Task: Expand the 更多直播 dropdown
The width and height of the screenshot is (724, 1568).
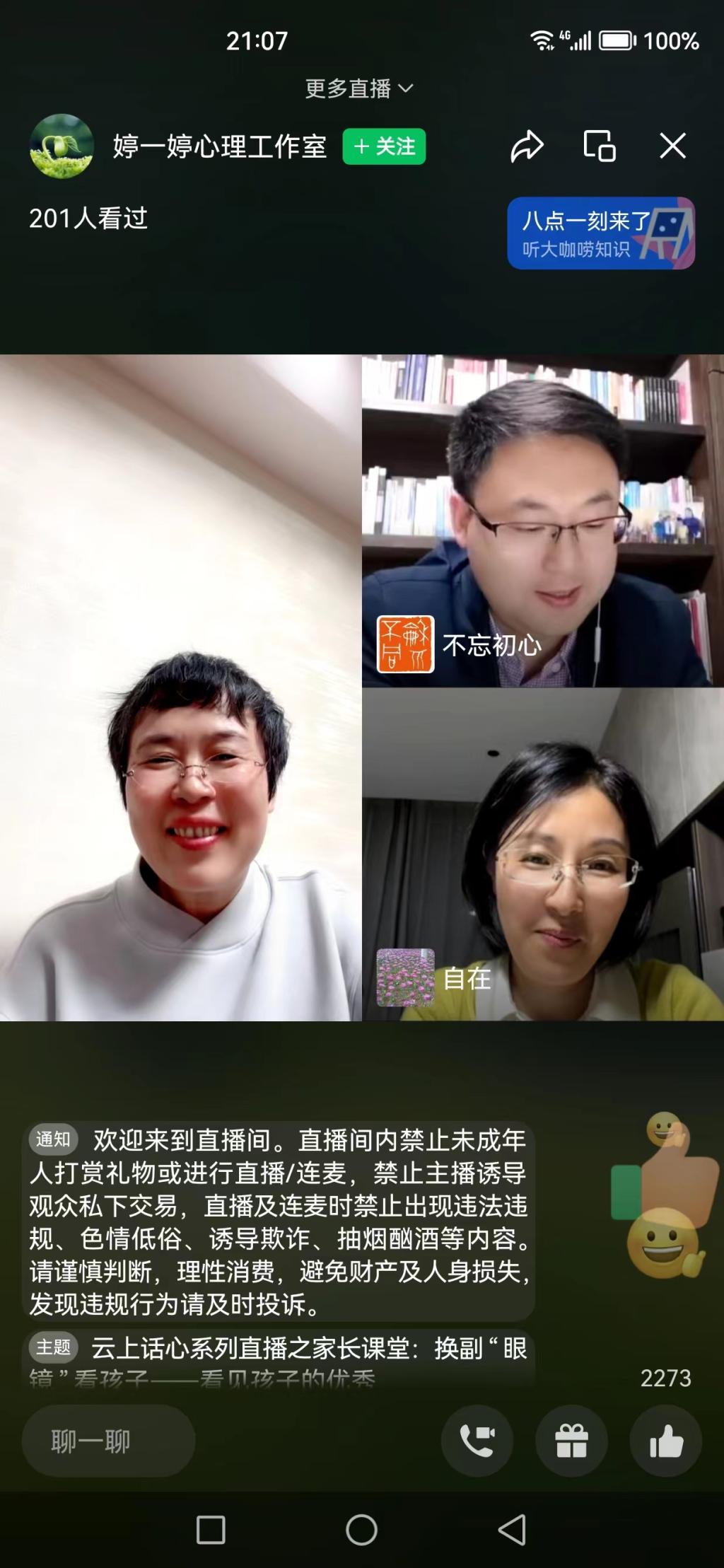Action: tap(358, 88)
